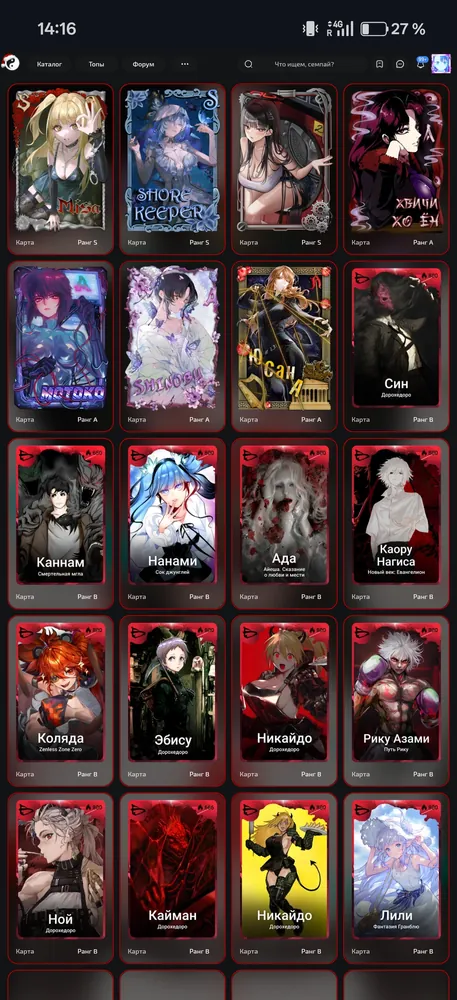Select the Рику Азами card
The width and height of the screenshot is (457, 1000).
396,701
